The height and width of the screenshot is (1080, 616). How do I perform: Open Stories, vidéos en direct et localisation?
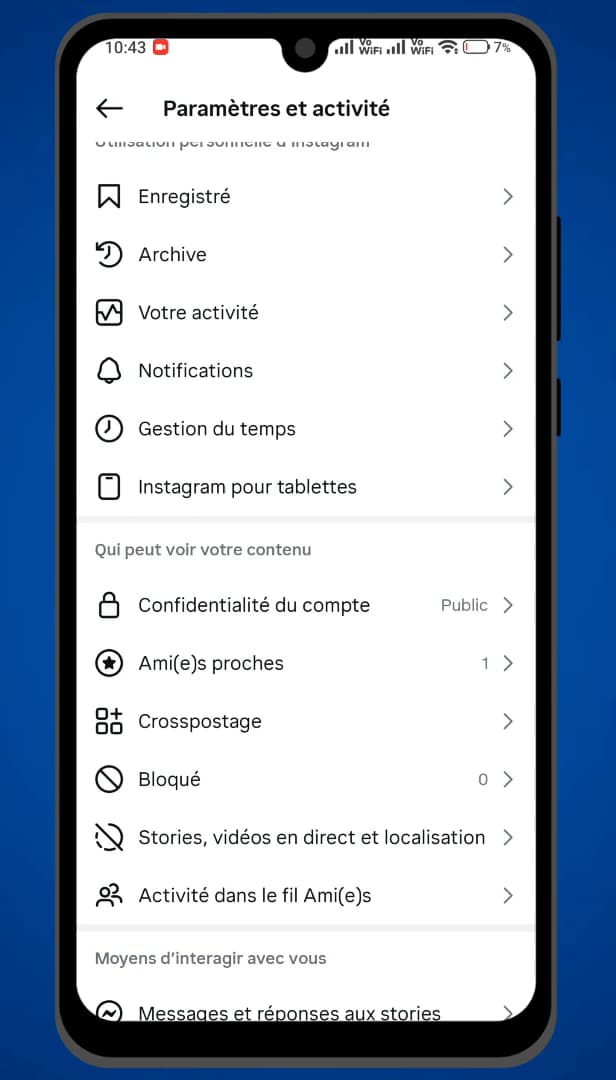pyautogui.click(x=306, y=838)
